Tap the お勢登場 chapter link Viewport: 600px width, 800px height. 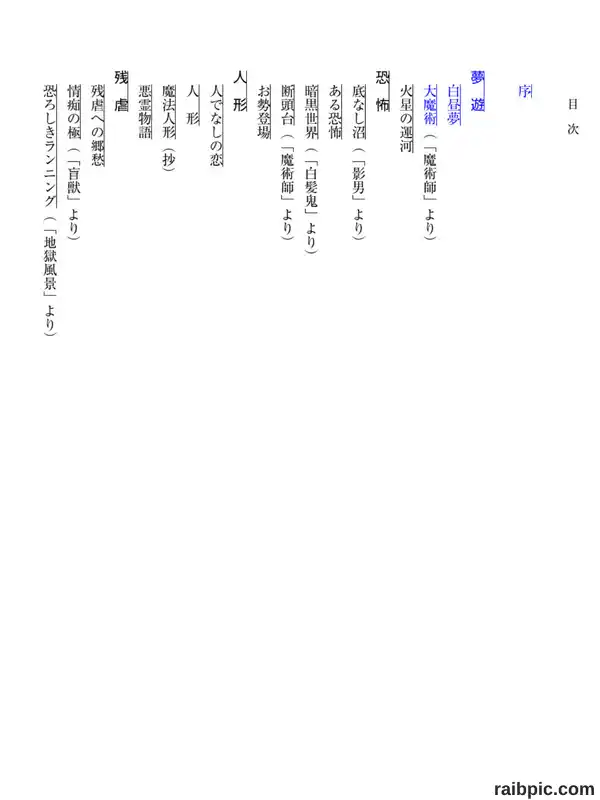(x=264, y=112)
